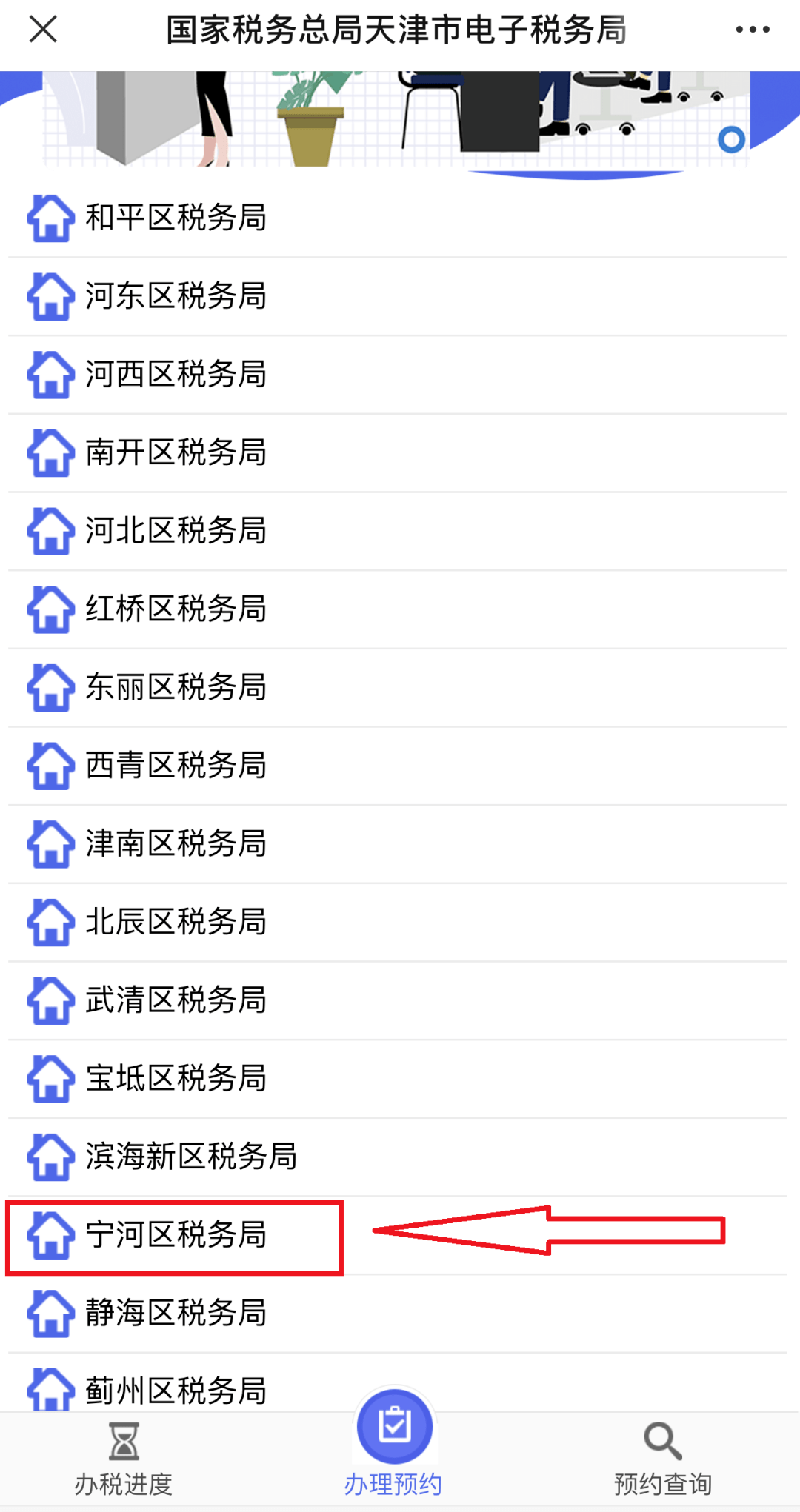800x1512 pixels.
Task: Close the page with the X button
Action: 43,30
